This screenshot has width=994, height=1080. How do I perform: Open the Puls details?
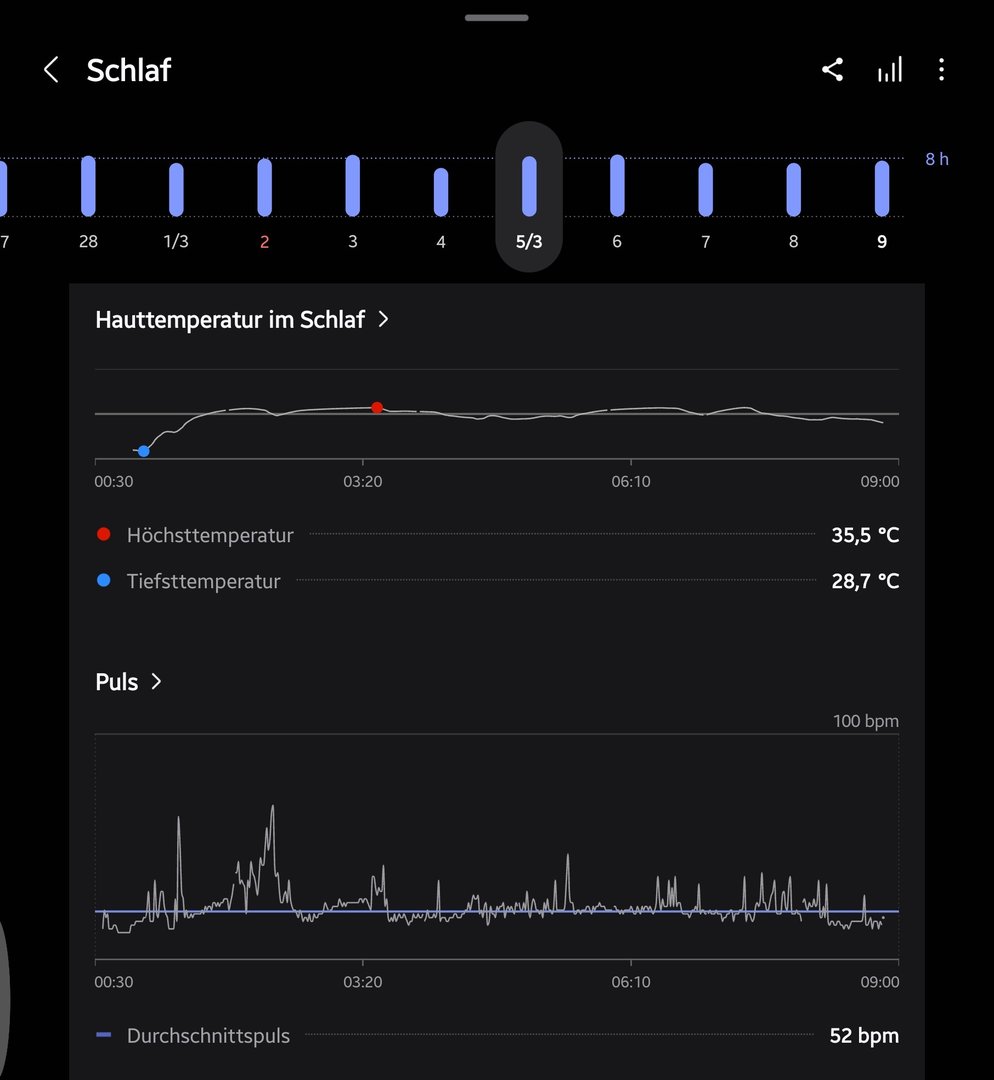[x=128, y=682]
